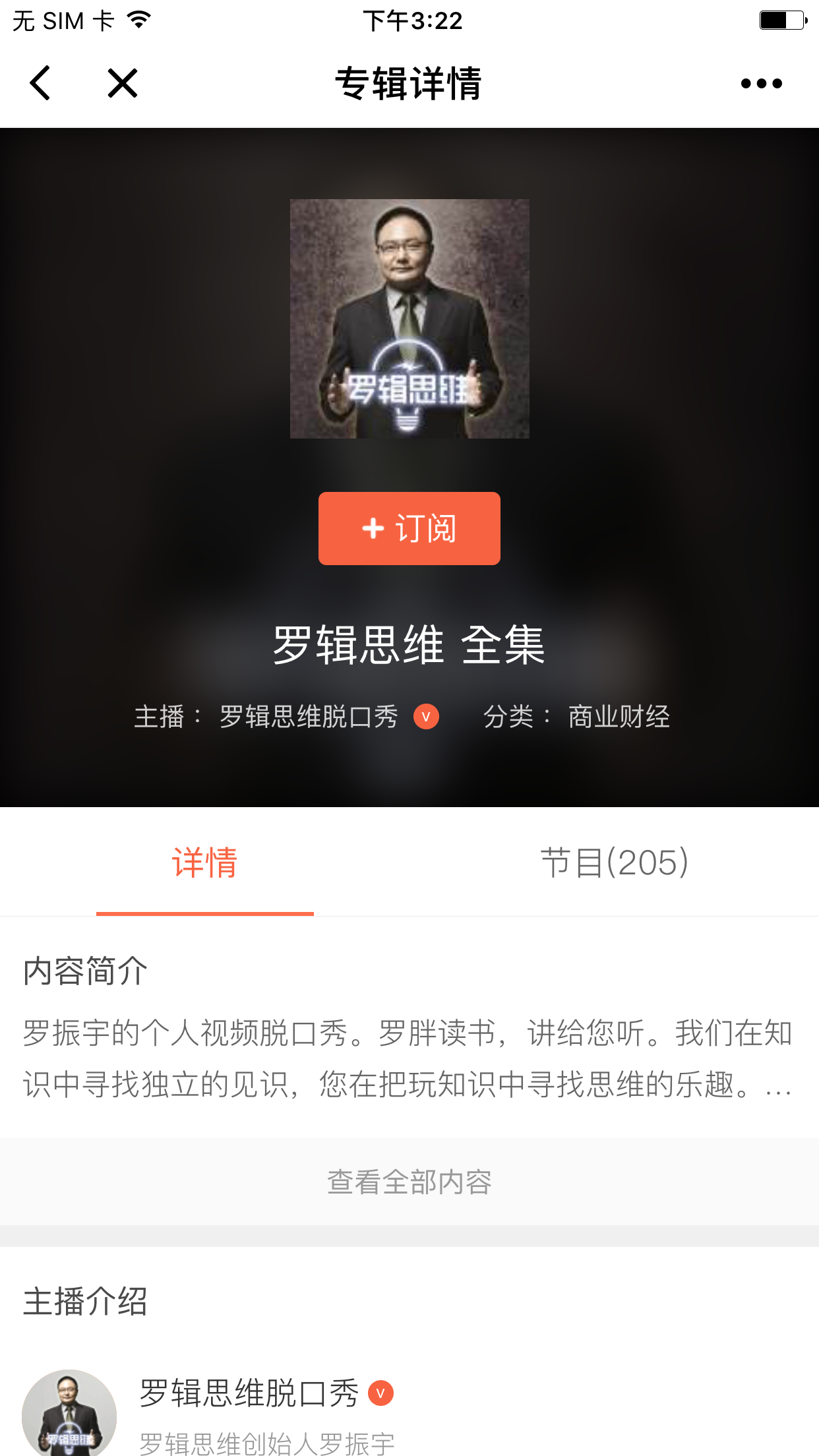Select the 详情 tab
Image resolution: width=819 pixels, height=1456 pixels.
(204, 862)
